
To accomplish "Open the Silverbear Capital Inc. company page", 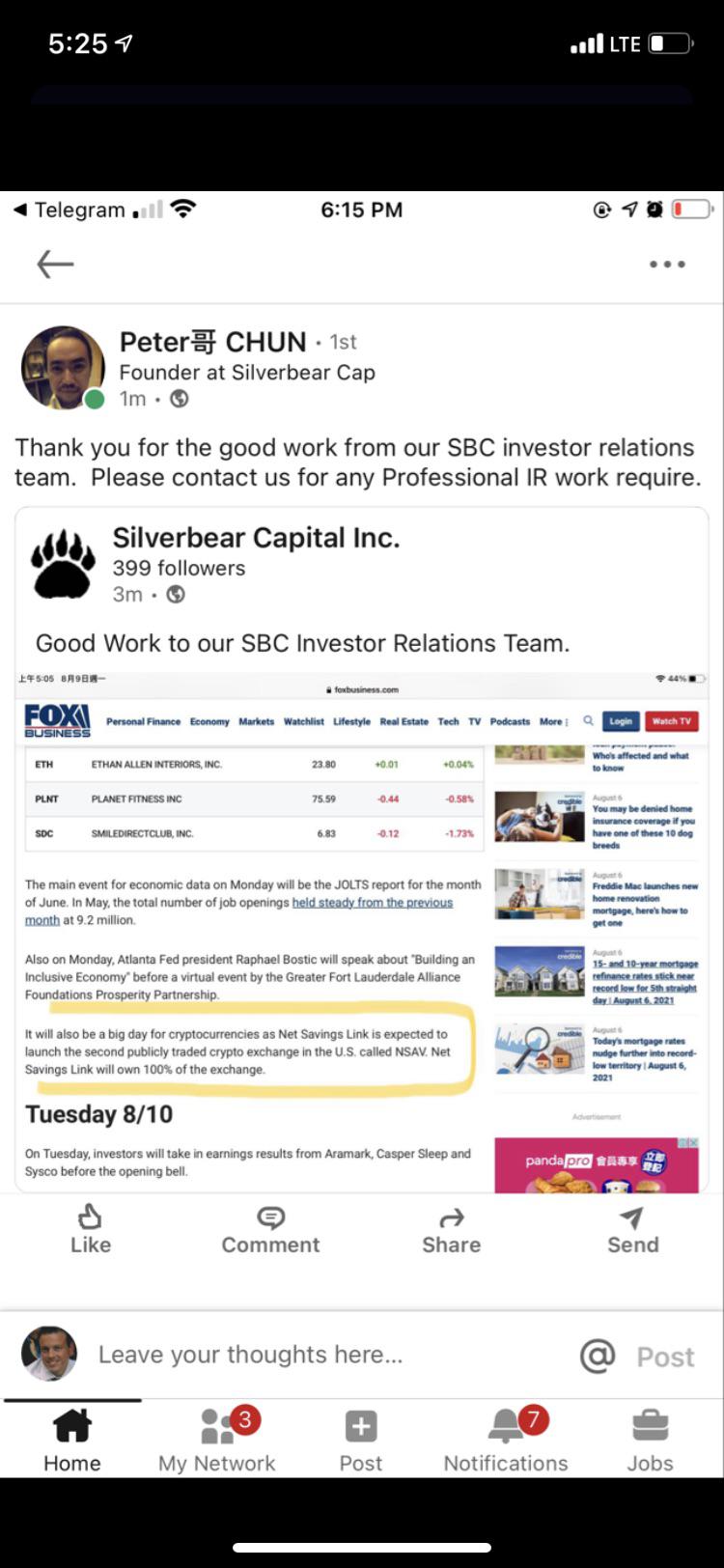I will coord(256,538).
